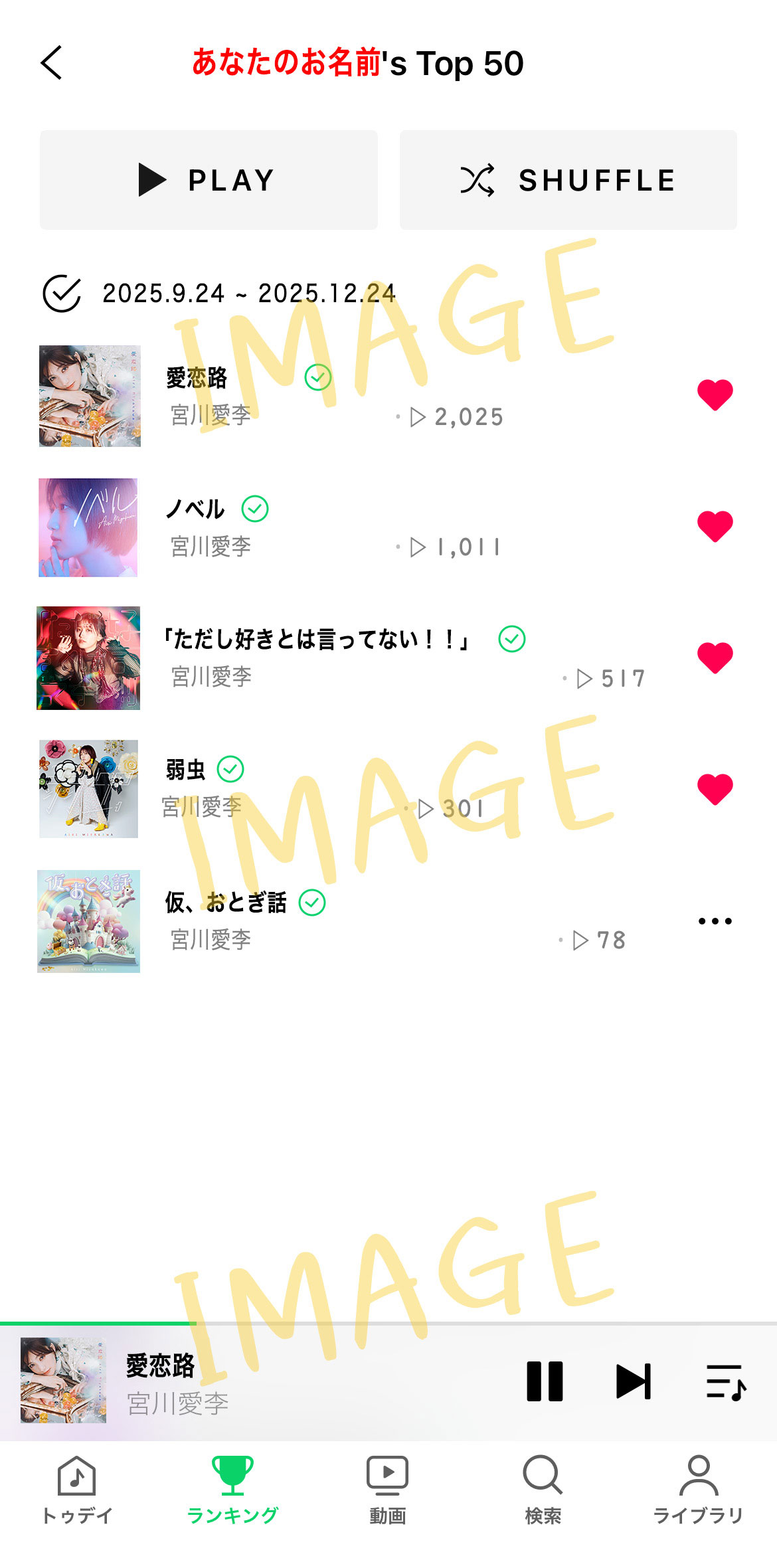
Task: Open the play queue list
Action: (726, 1382)
